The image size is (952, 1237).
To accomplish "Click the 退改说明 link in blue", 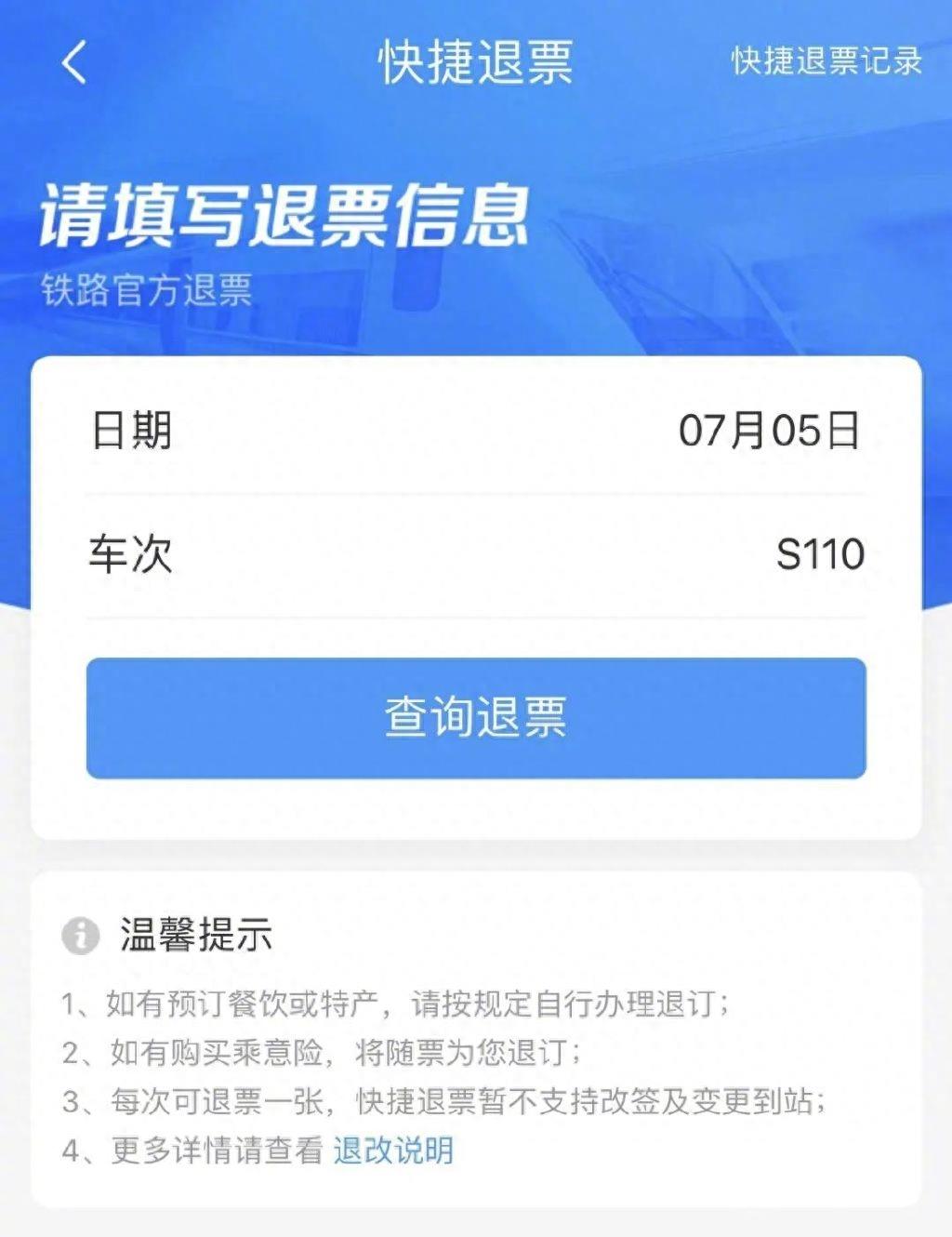I will click(x=394, y=1151).
